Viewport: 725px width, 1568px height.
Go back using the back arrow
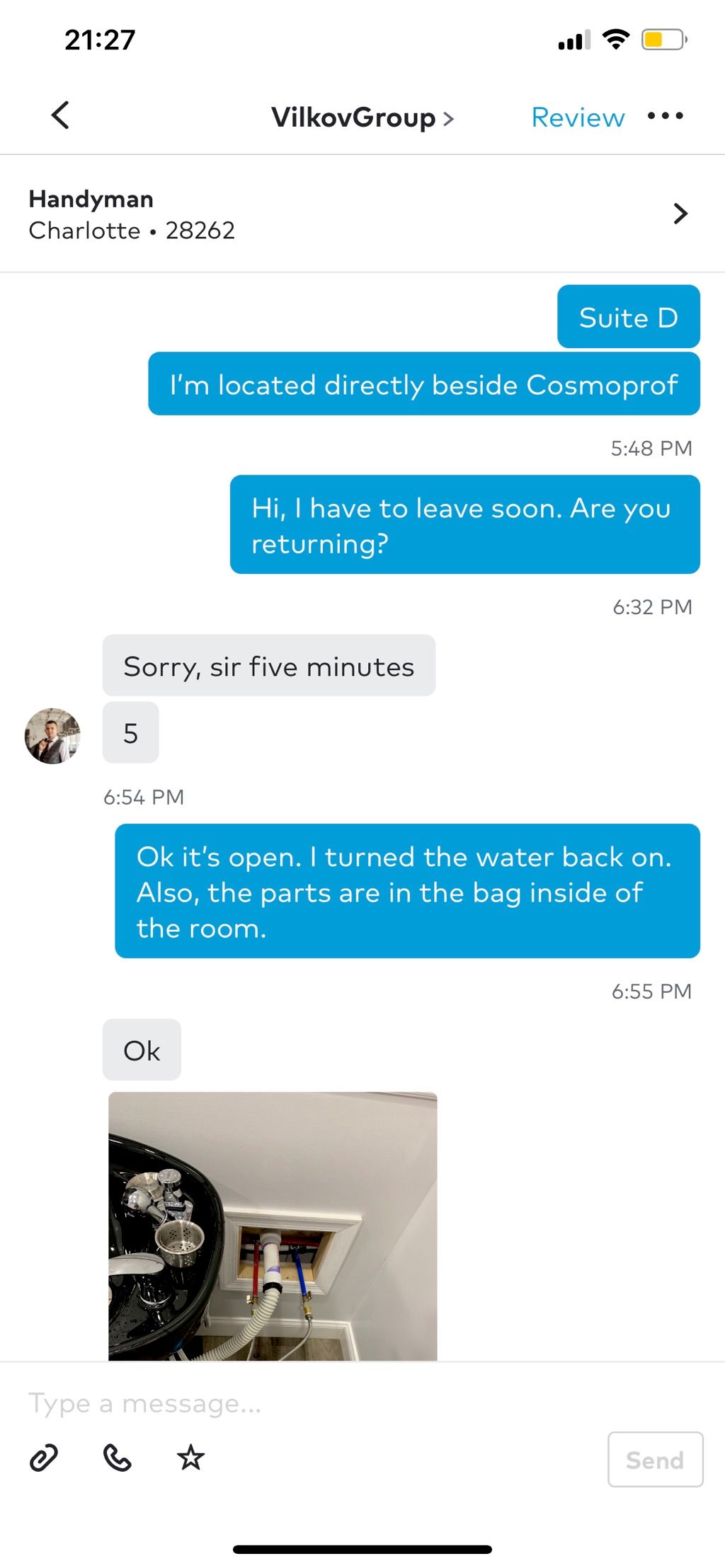tap(60, 115)
